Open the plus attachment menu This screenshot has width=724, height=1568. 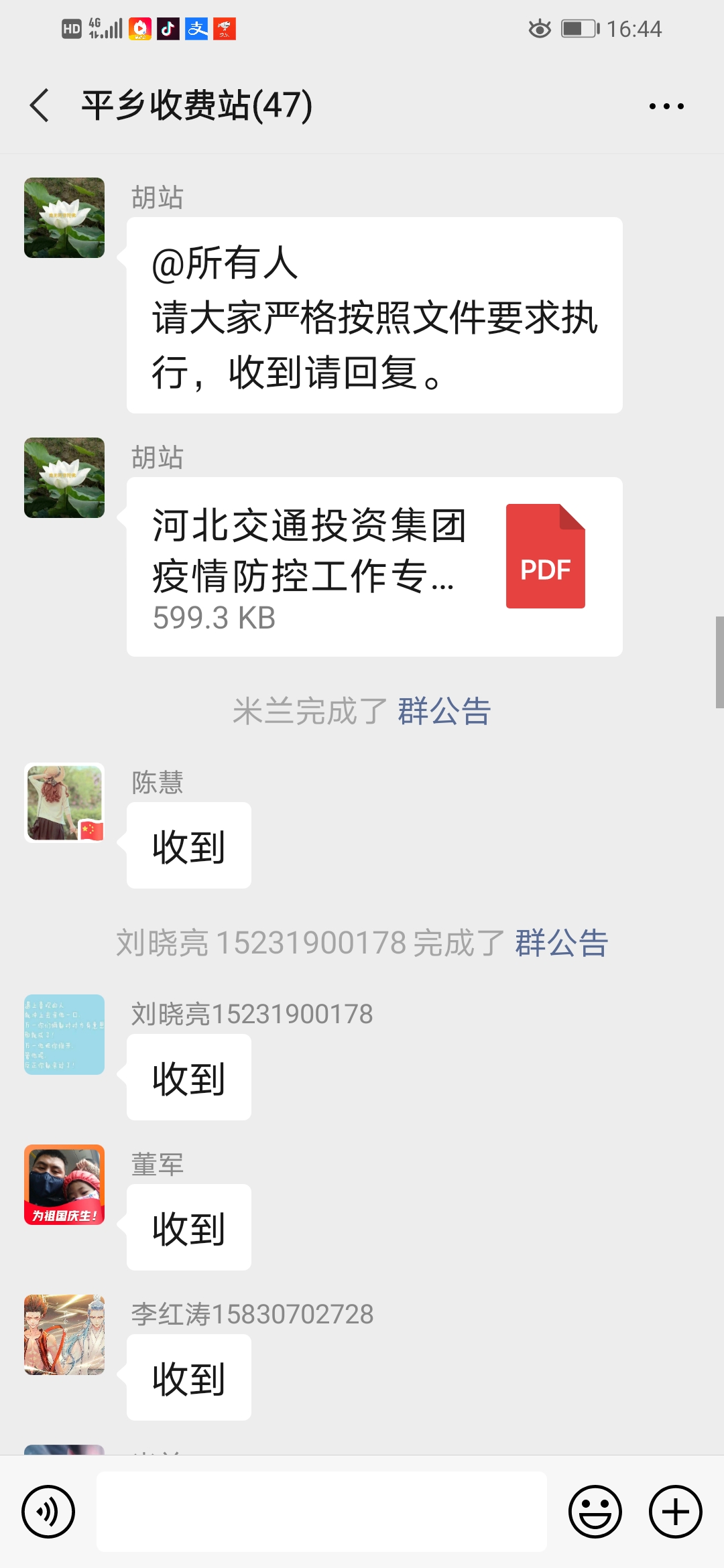coord(675,1511)
